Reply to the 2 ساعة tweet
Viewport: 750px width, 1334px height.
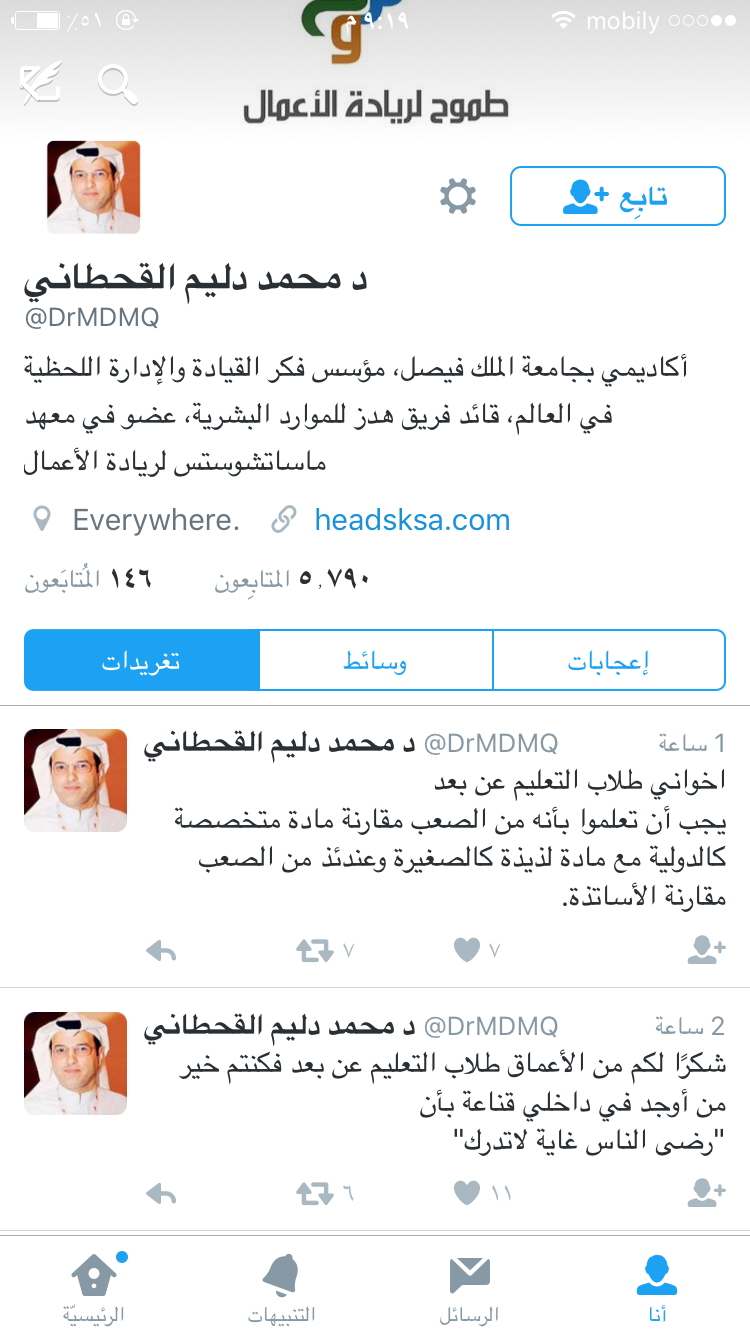pyautogui.click(x=161, y=1192)
